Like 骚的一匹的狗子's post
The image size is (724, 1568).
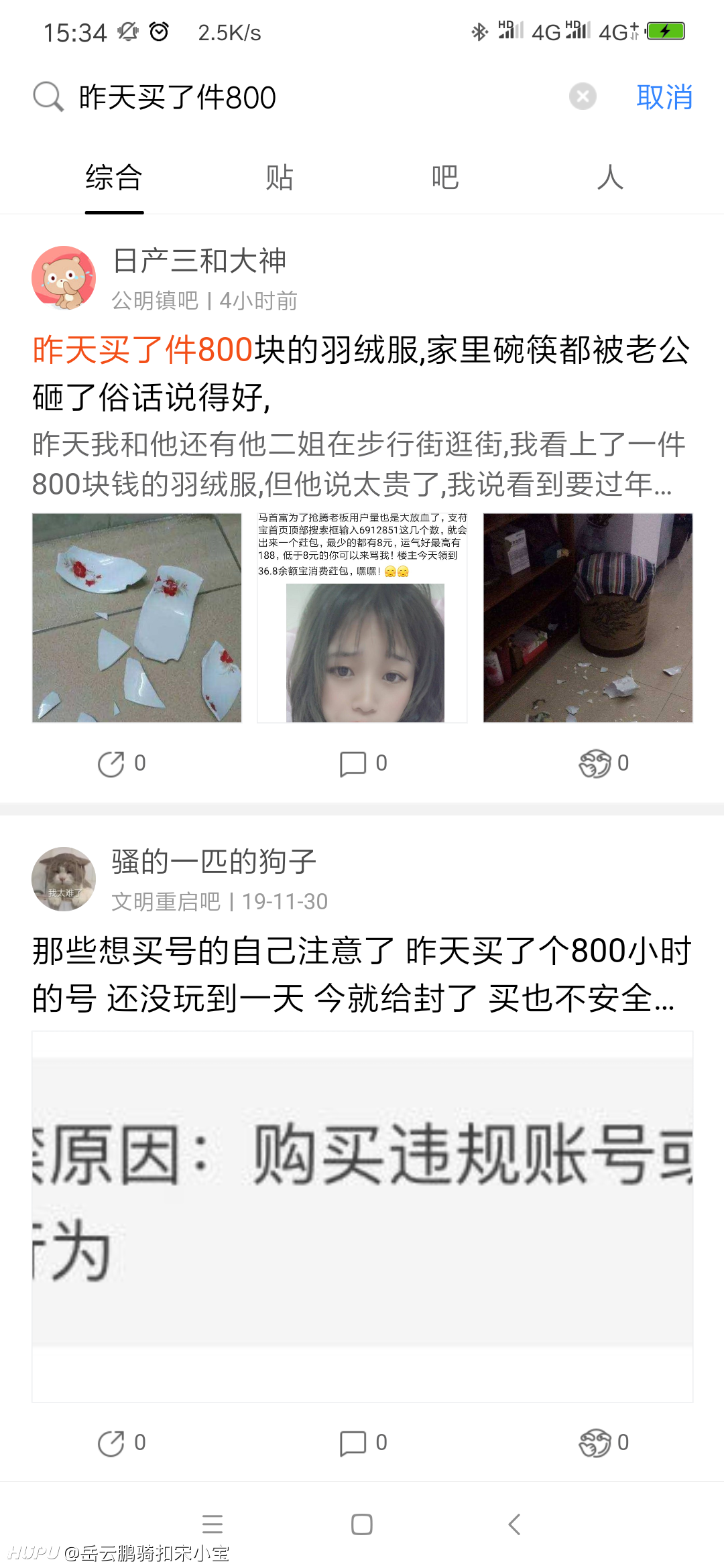(604, 1443)
